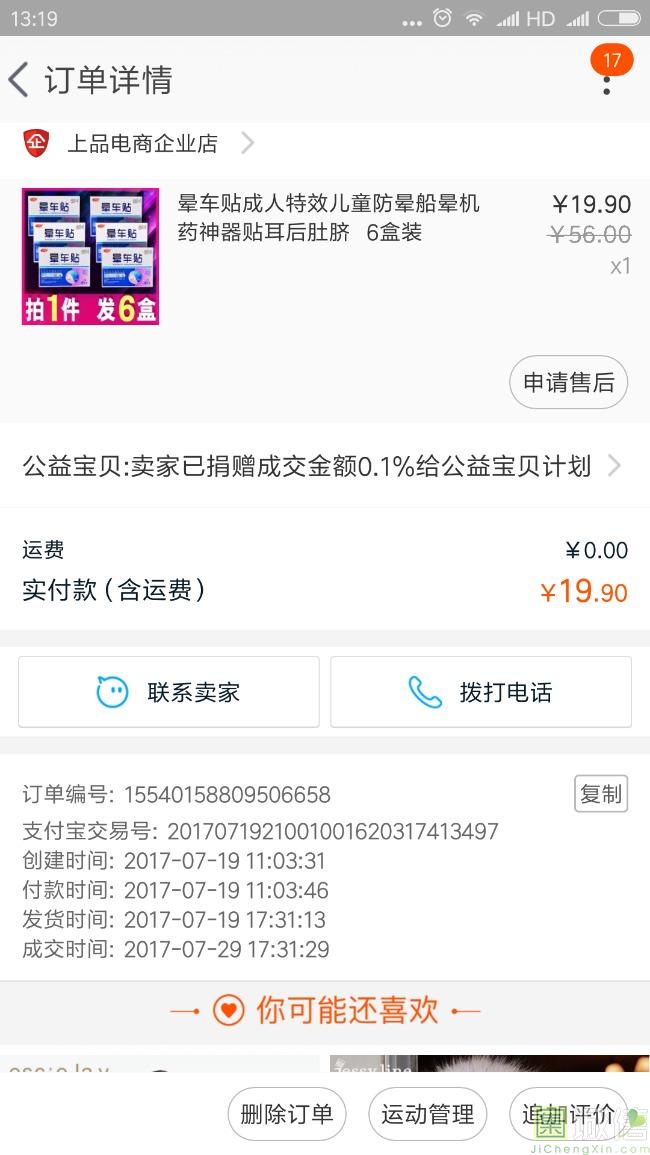Open the 上品电商企业店 store page
This screenshot has height=1155, width=650.
tap(142, 144)
